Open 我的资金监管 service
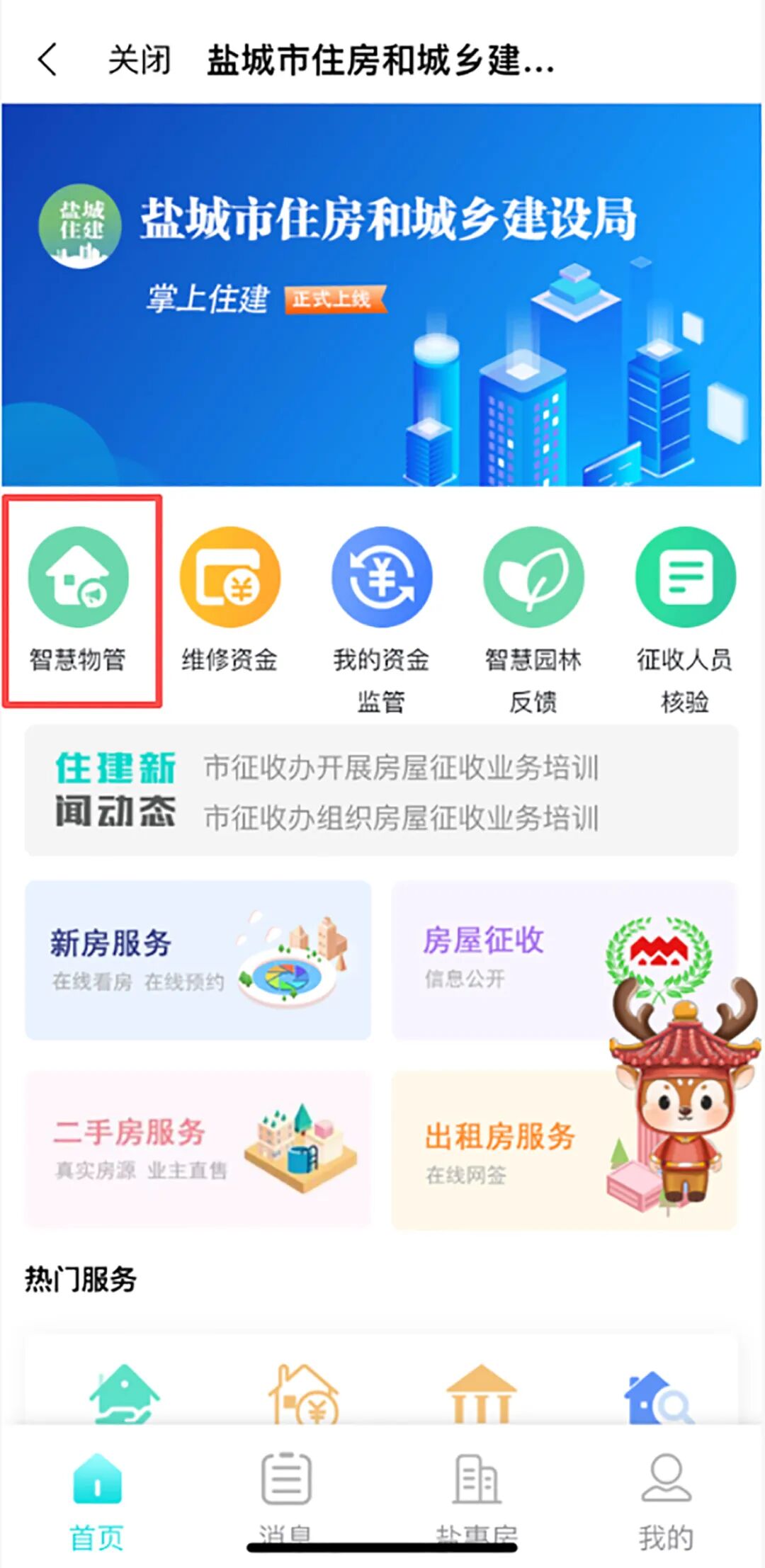 point(381,616)
